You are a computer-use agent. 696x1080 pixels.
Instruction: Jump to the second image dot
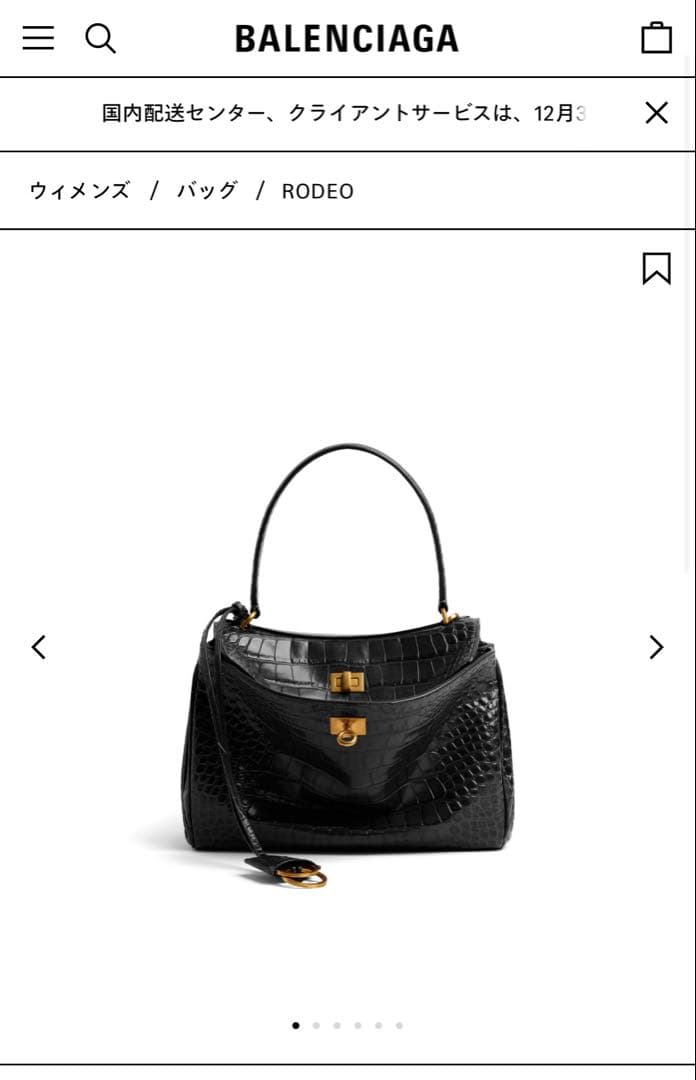pyautogui.click(x=316, y=1025)
